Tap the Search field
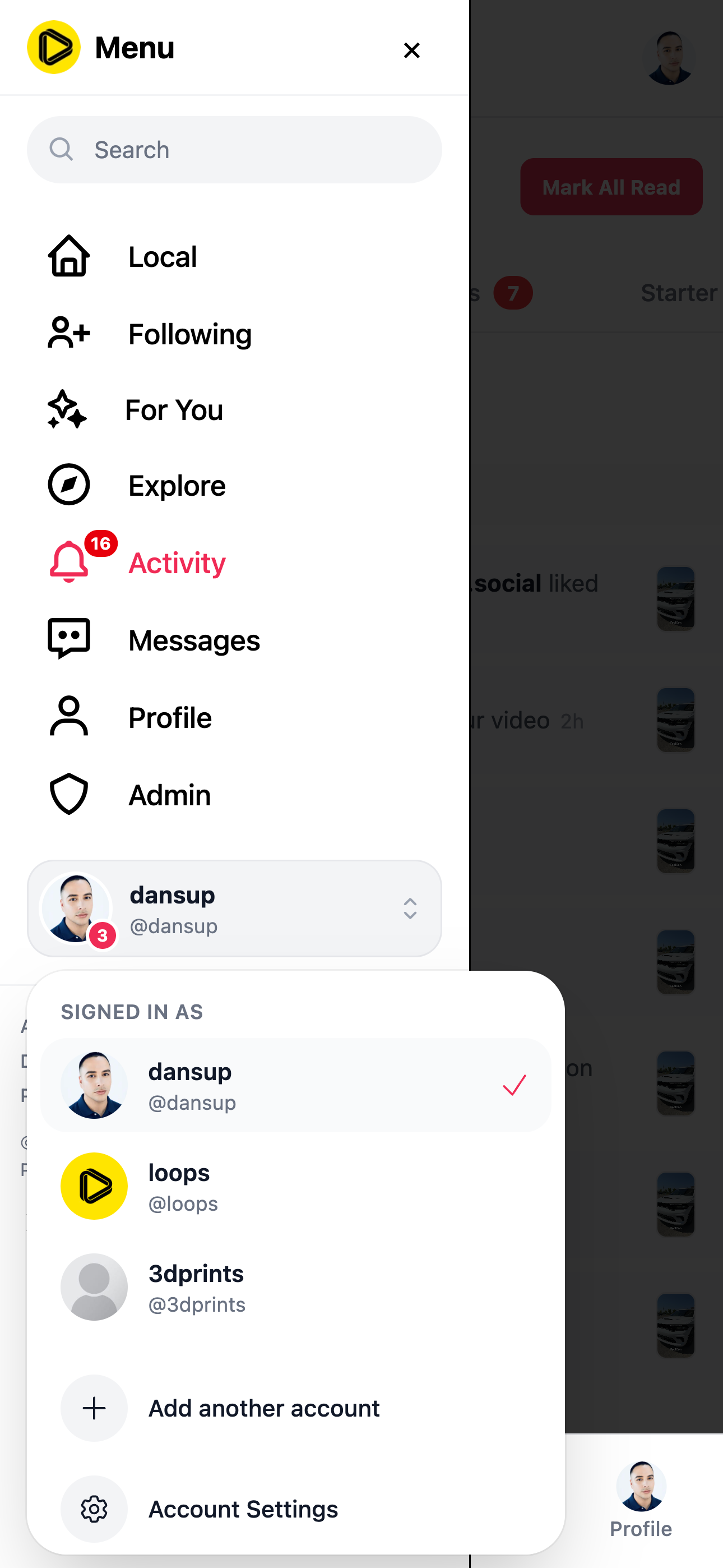Screen dimensions: 723x1568 [x=234, y=150]
